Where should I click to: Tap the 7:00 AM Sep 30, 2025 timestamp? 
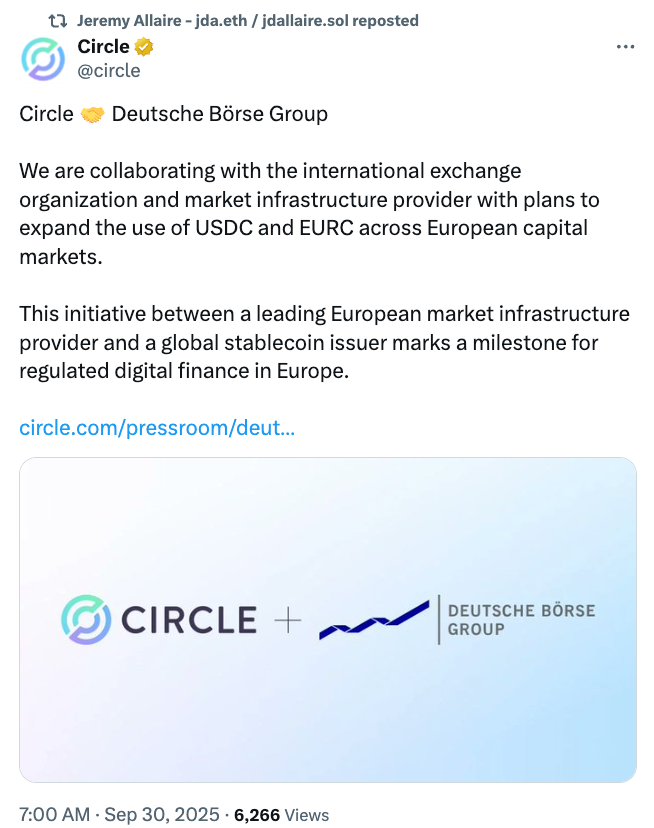click(x=119, y=814)
